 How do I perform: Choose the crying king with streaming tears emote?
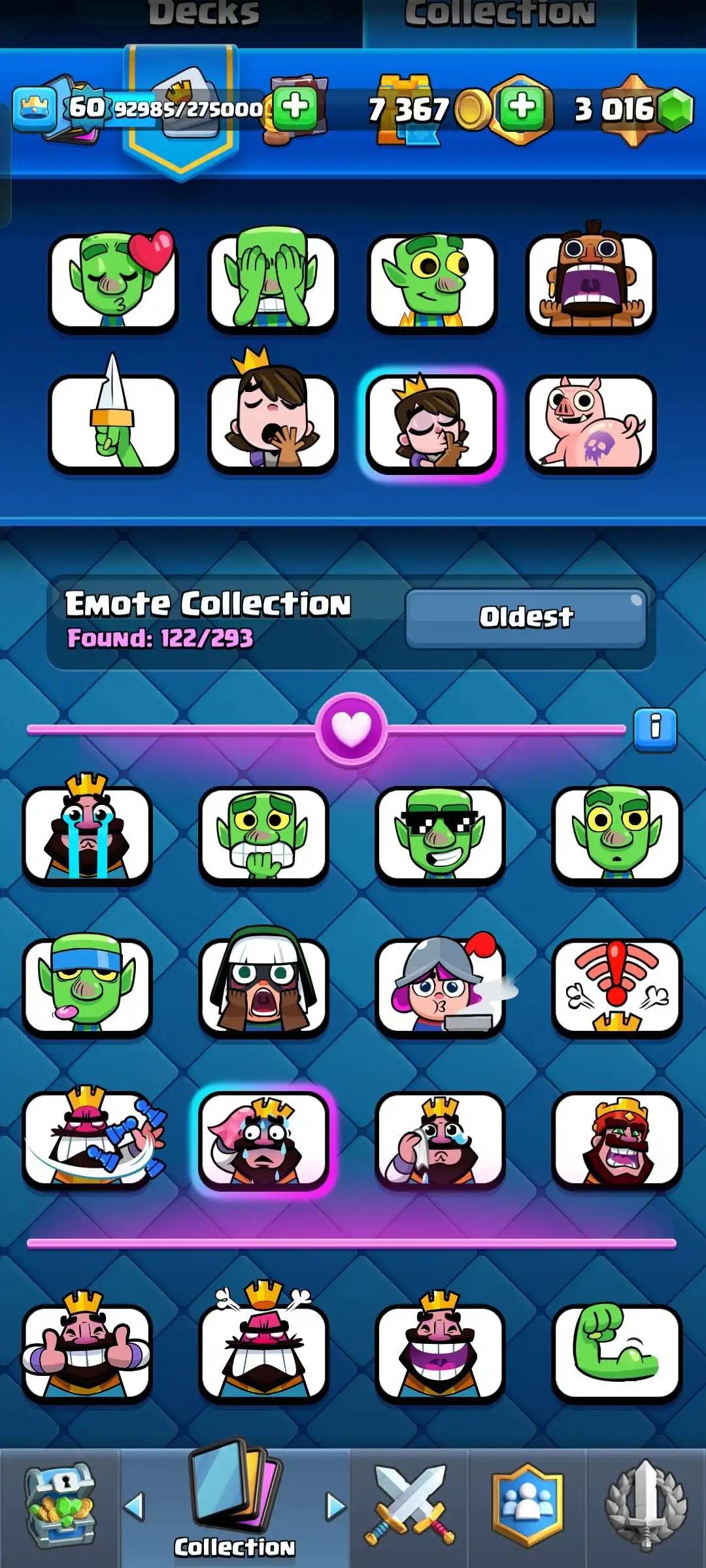pos(87,834)
